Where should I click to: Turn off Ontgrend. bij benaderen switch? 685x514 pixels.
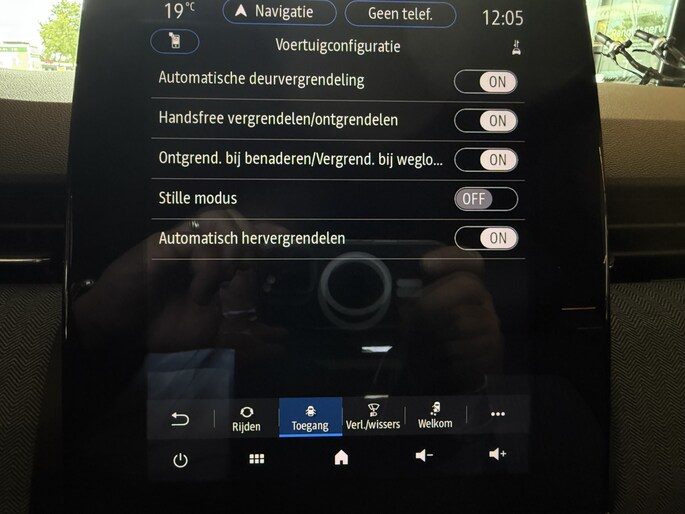[486, 160]
